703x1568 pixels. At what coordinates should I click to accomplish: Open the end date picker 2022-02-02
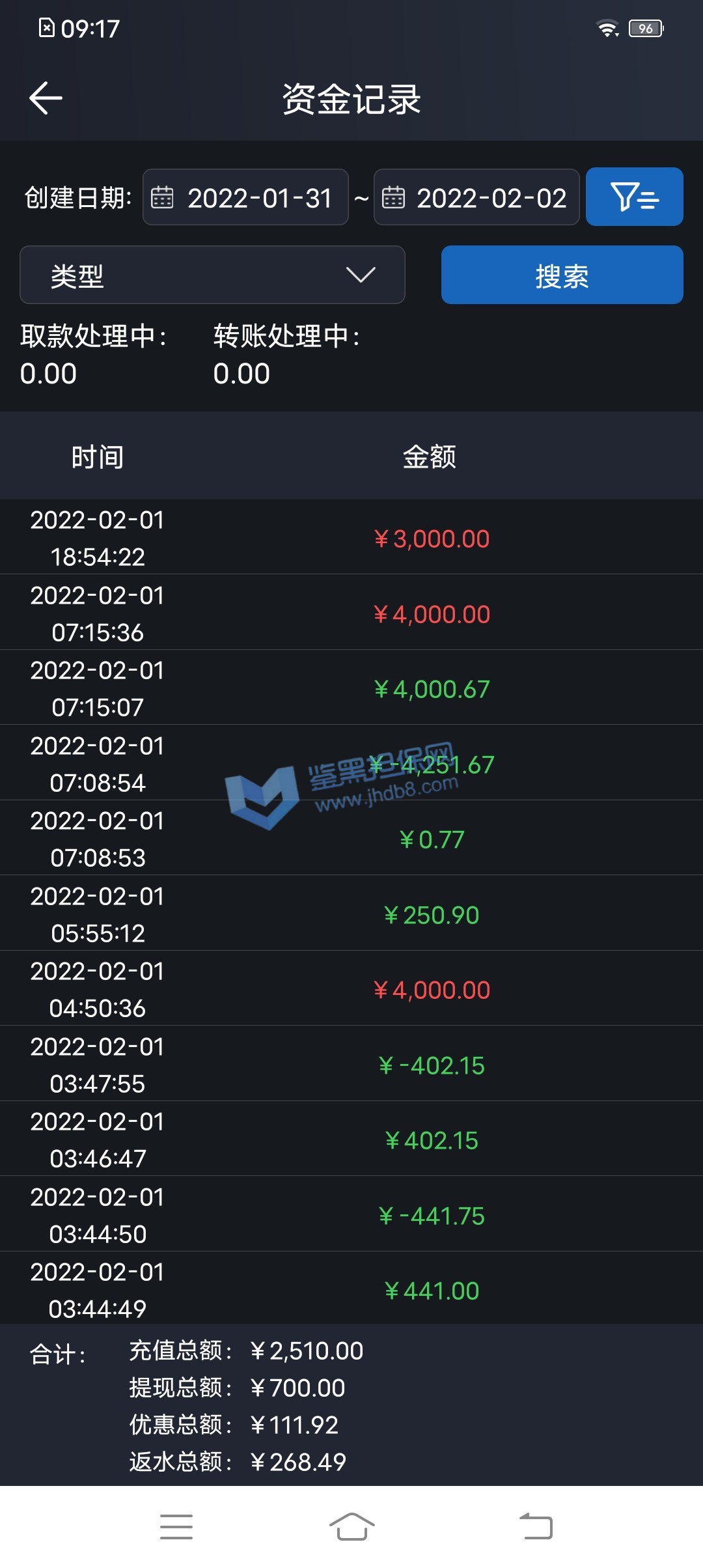[x=476, y=197]
